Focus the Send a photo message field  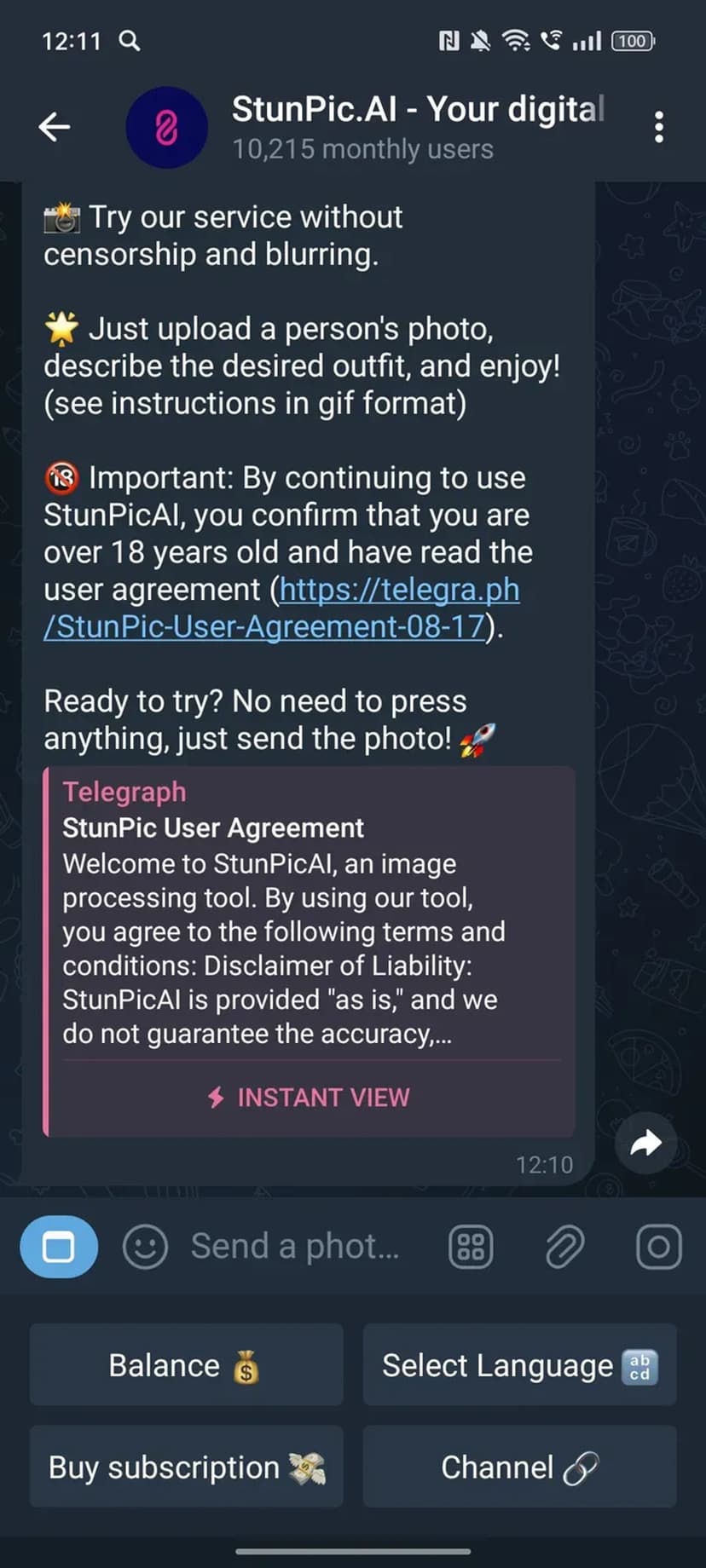[x=294, y=1247]
